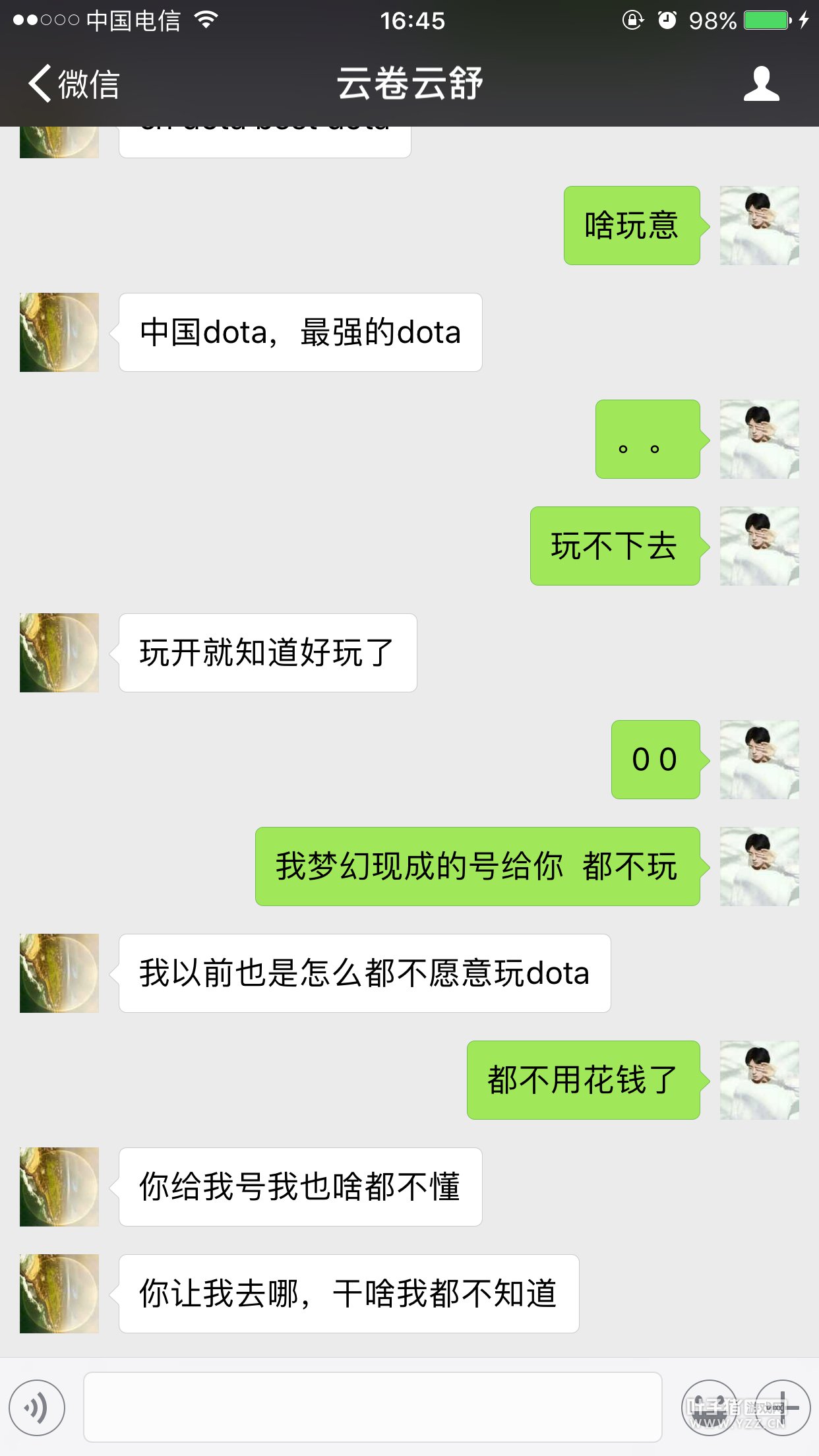Viewport: 819px width, 1456px height.
Task: Open the emoji sticker panel
Action: 710,1407
